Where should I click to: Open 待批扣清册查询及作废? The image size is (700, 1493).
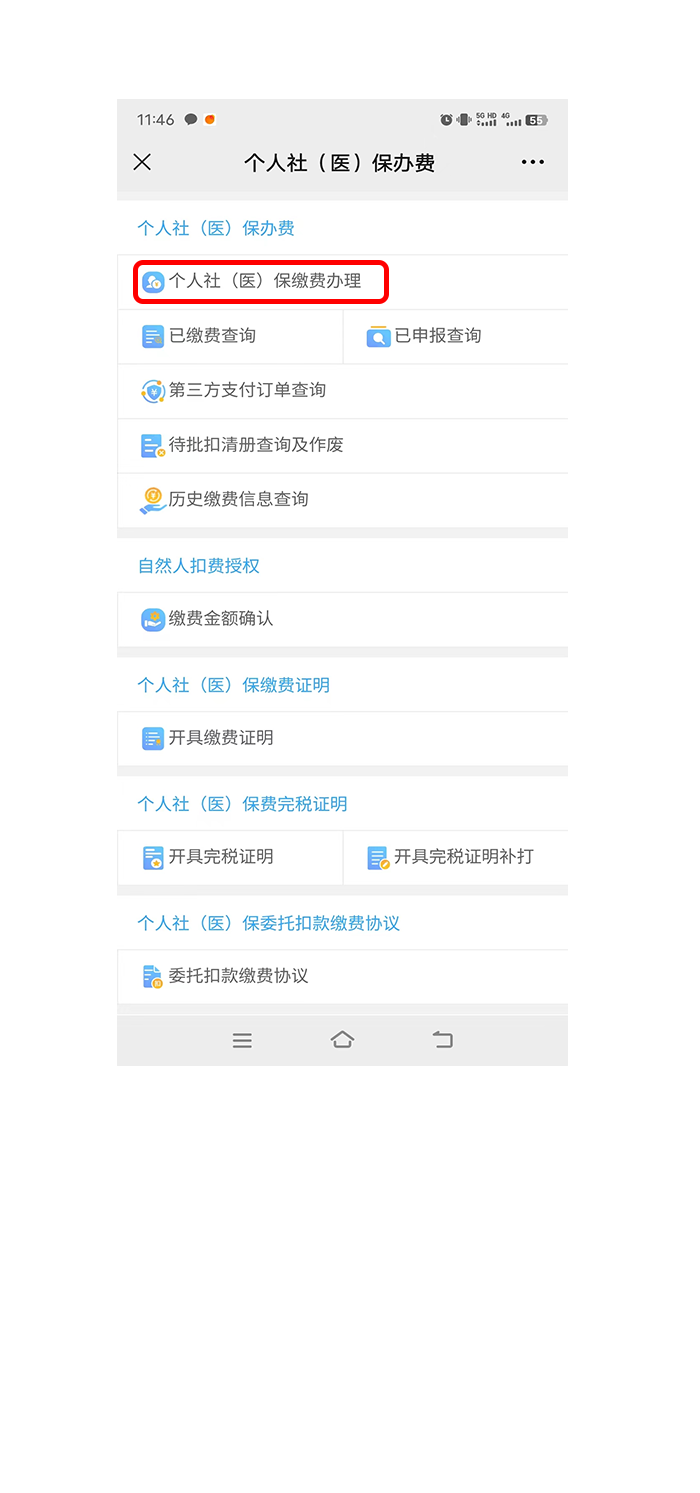[343, 445]
